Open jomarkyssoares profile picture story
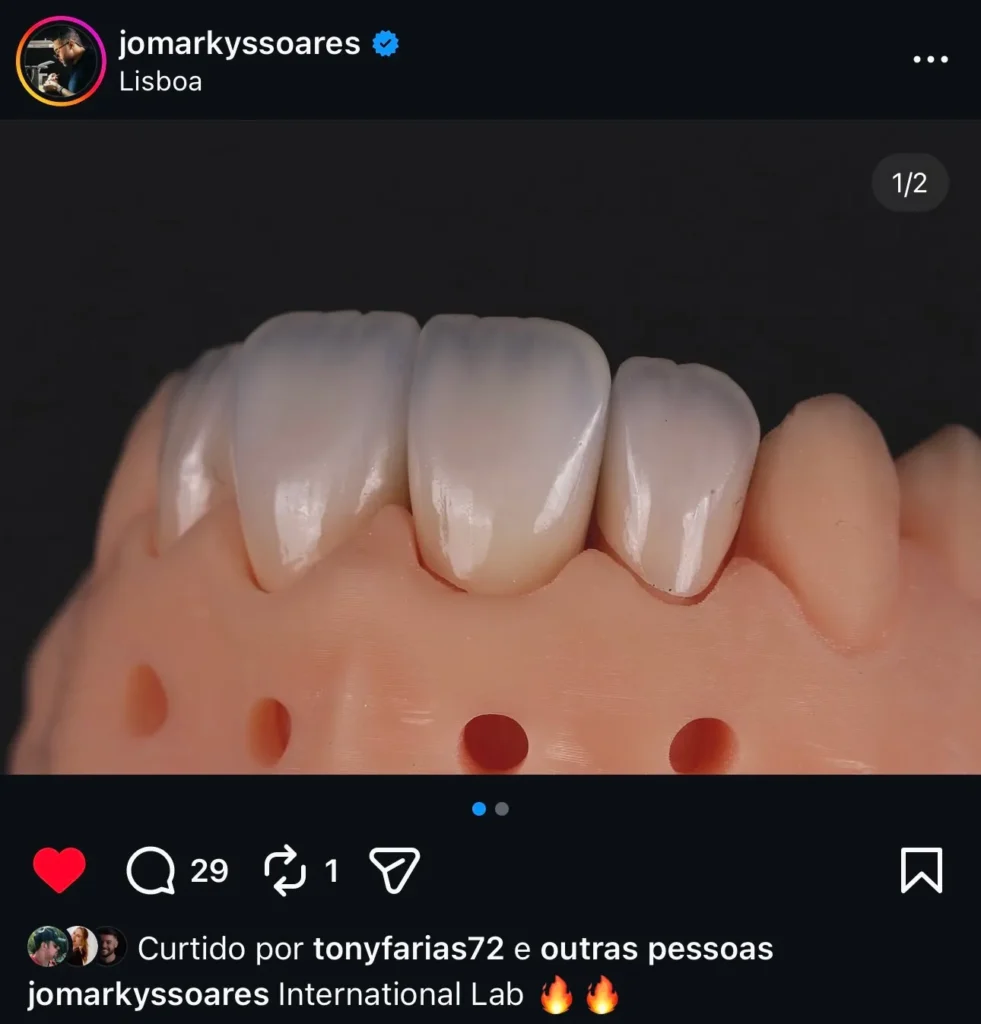 pyautogui.click(x=61, y=61)
